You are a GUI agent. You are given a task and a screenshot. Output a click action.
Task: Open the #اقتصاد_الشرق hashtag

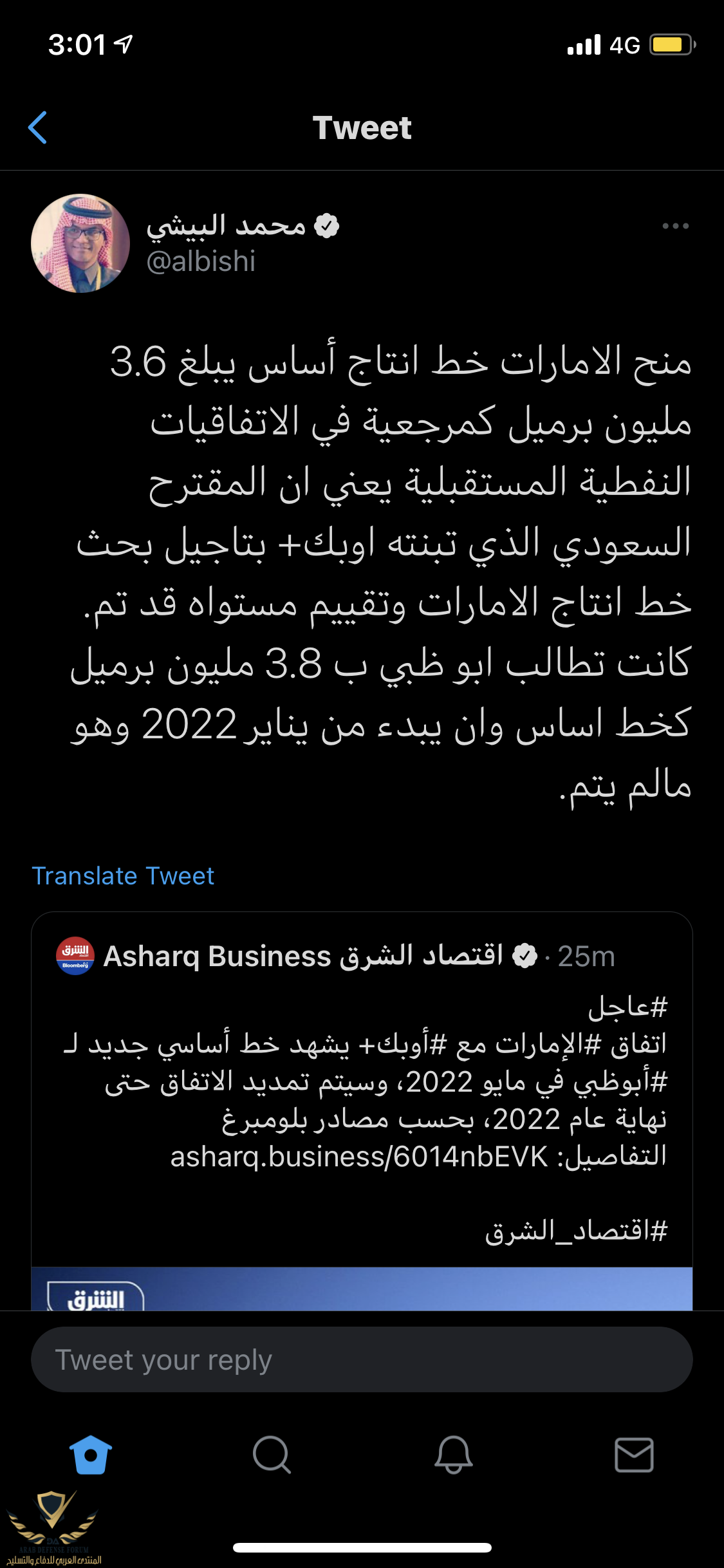(576, 1231)
